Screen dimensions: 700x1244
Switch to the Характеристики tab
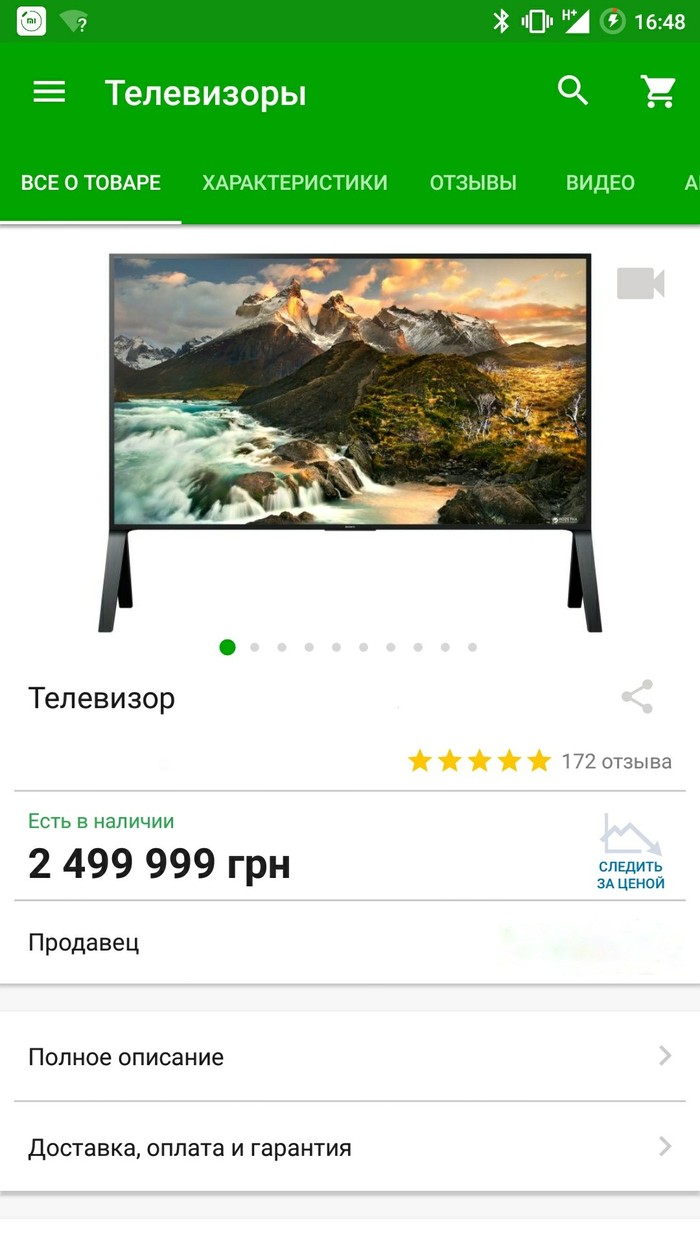(294, 183)
